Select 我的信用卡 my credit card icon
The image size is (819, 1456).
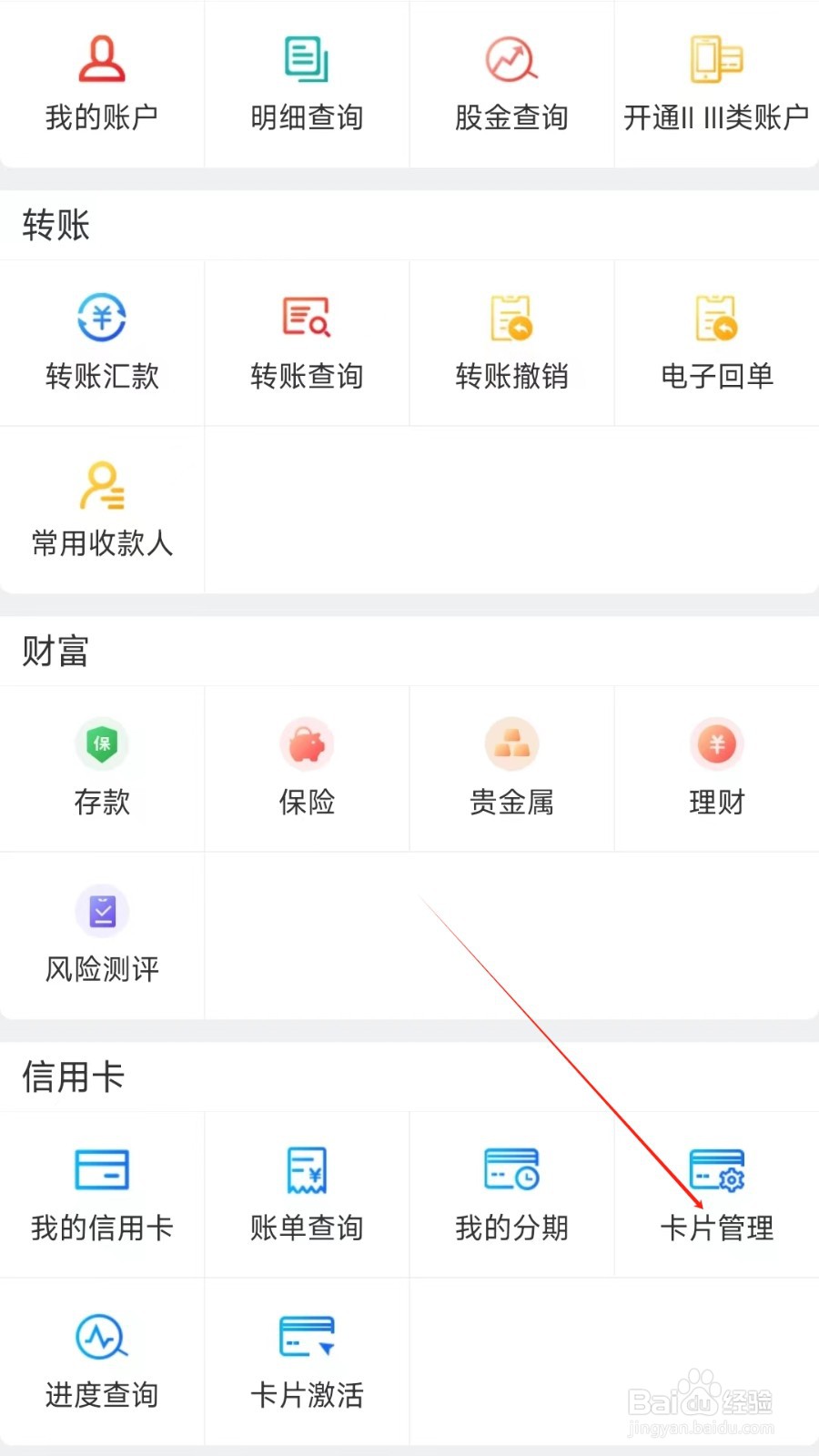(100, 1192)
